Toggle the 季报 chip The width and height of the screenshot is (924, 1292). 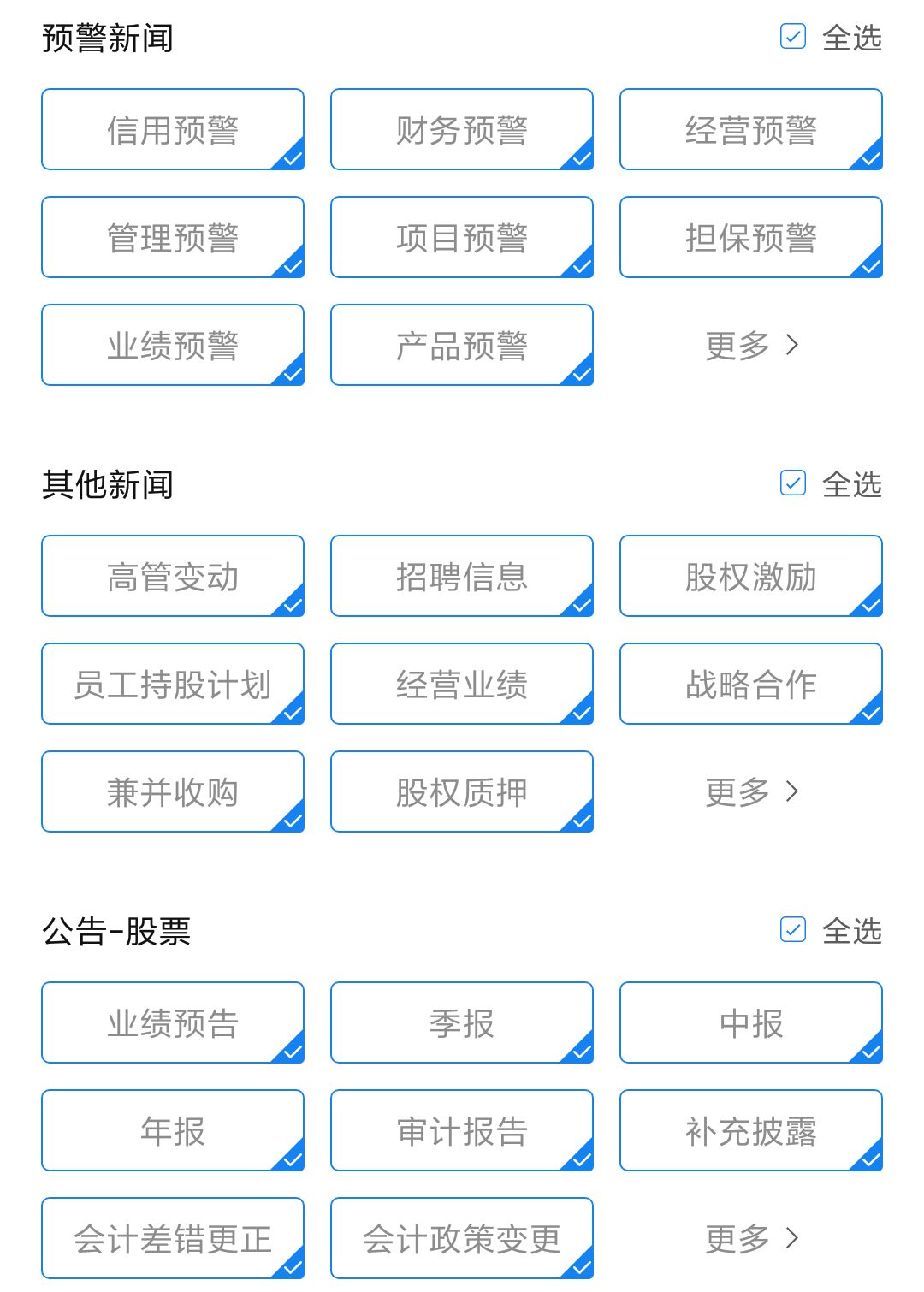point(462,1023)
